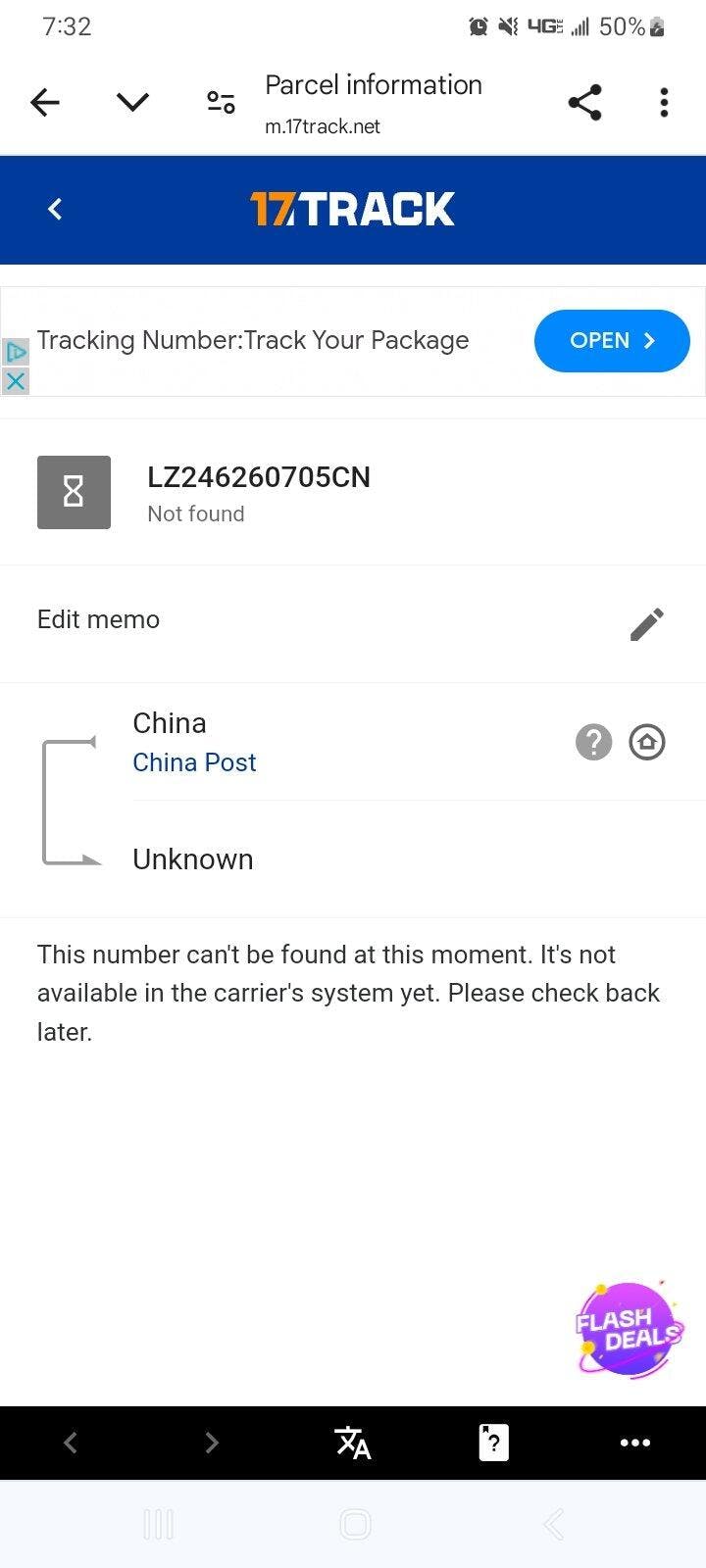The height and width of the screenshot is (1568, 706).
Task: Open the Flash Deals floating badge
Action: click(629, 1330)
